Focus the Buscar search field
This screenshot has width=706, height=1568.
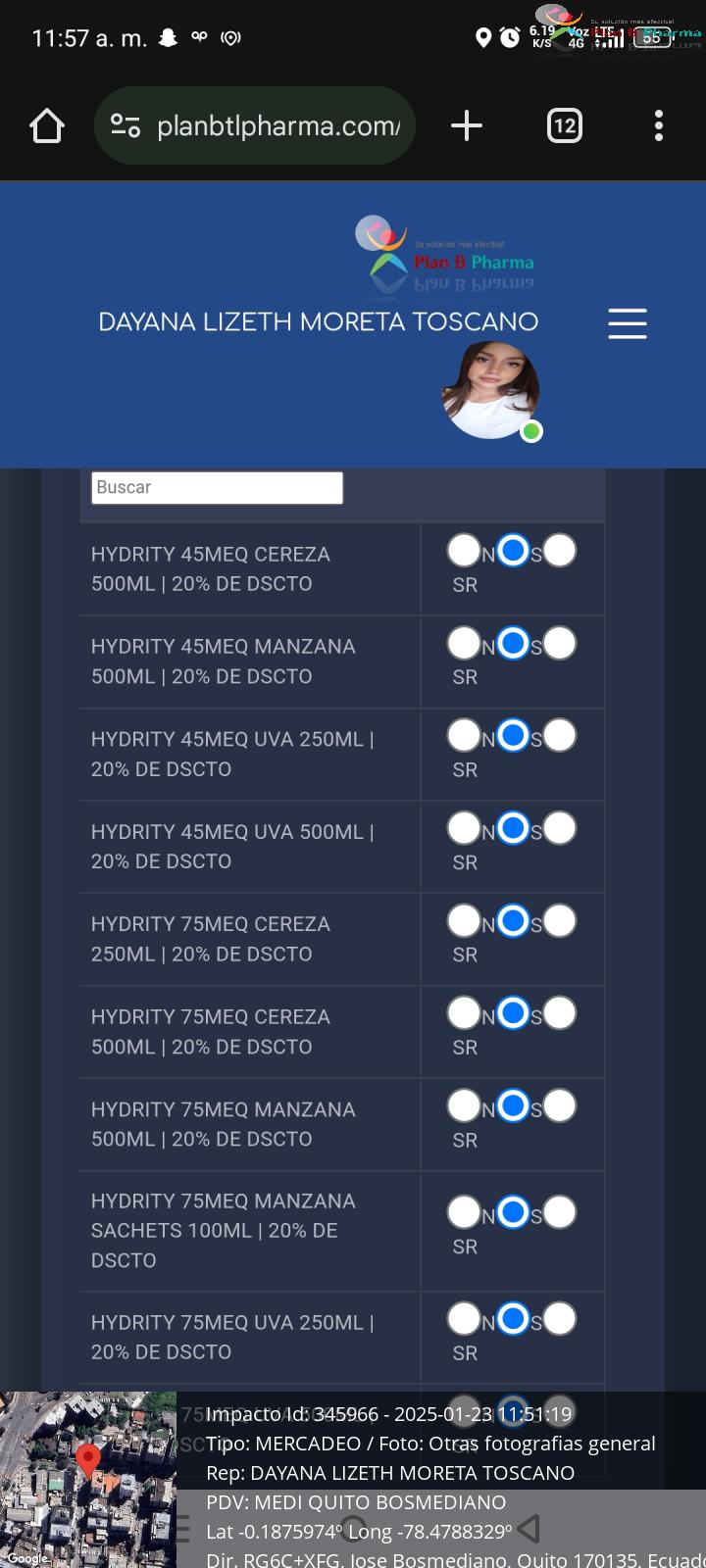point(217,488)
